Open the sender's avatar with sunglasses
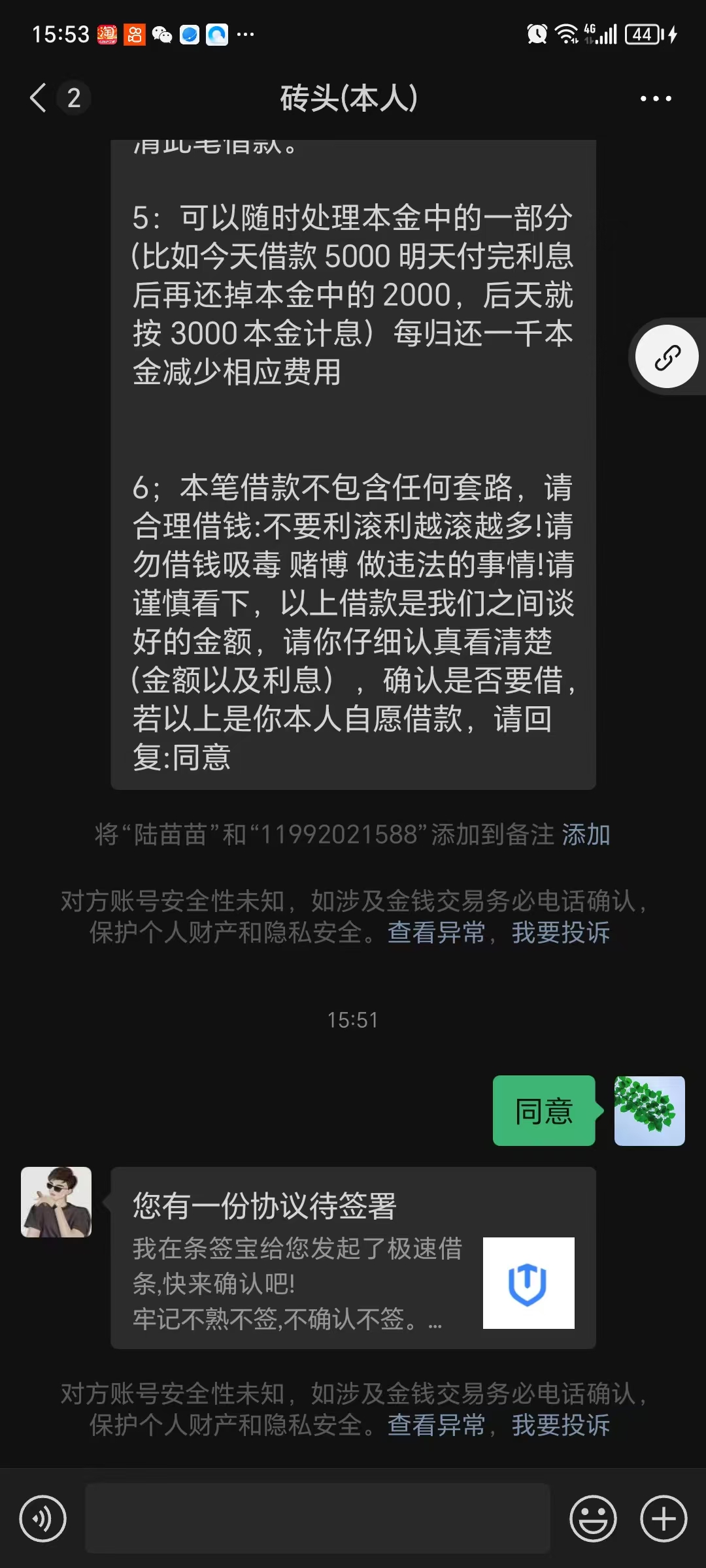706x1568 pixels. point(56,1202)
